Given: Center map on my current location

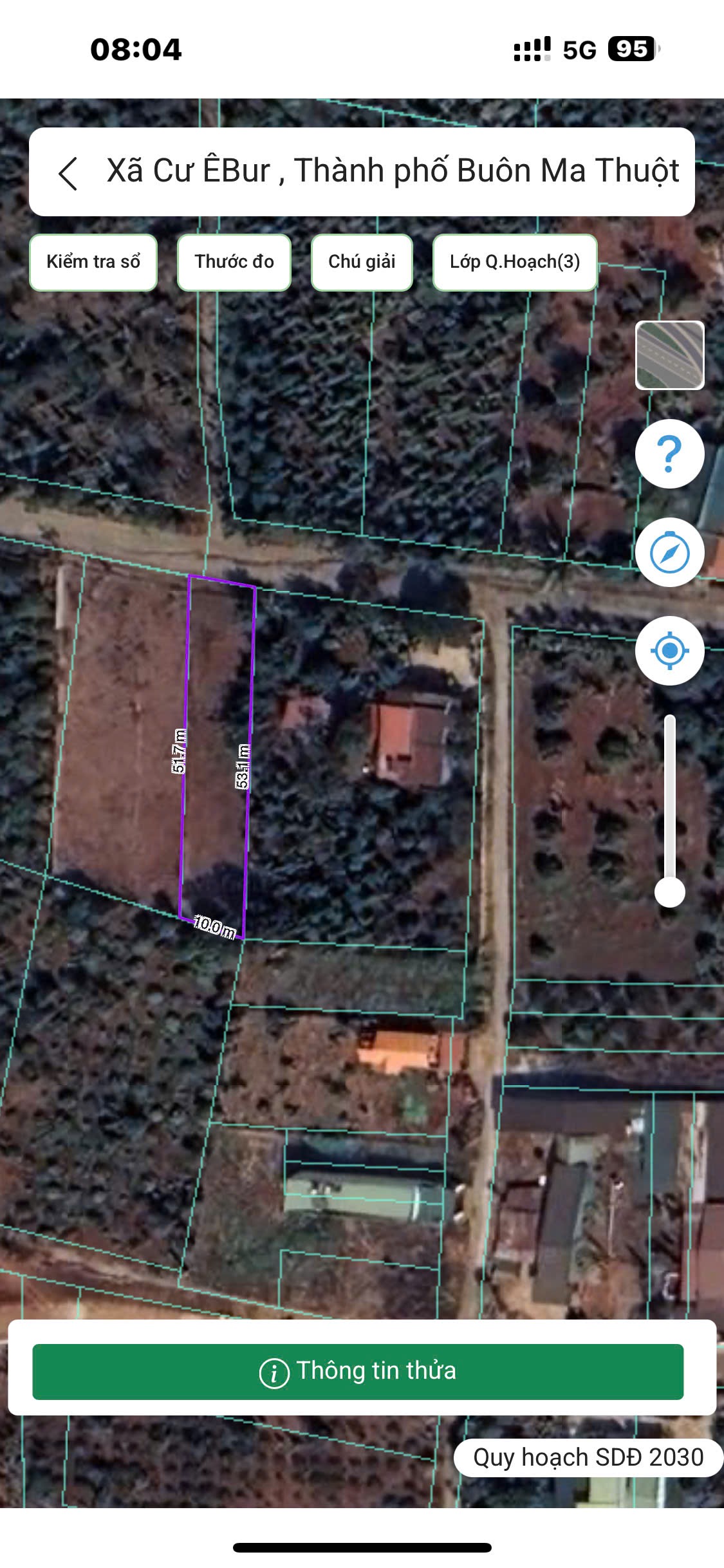Looking at the screenshot, I should [669, 651].
